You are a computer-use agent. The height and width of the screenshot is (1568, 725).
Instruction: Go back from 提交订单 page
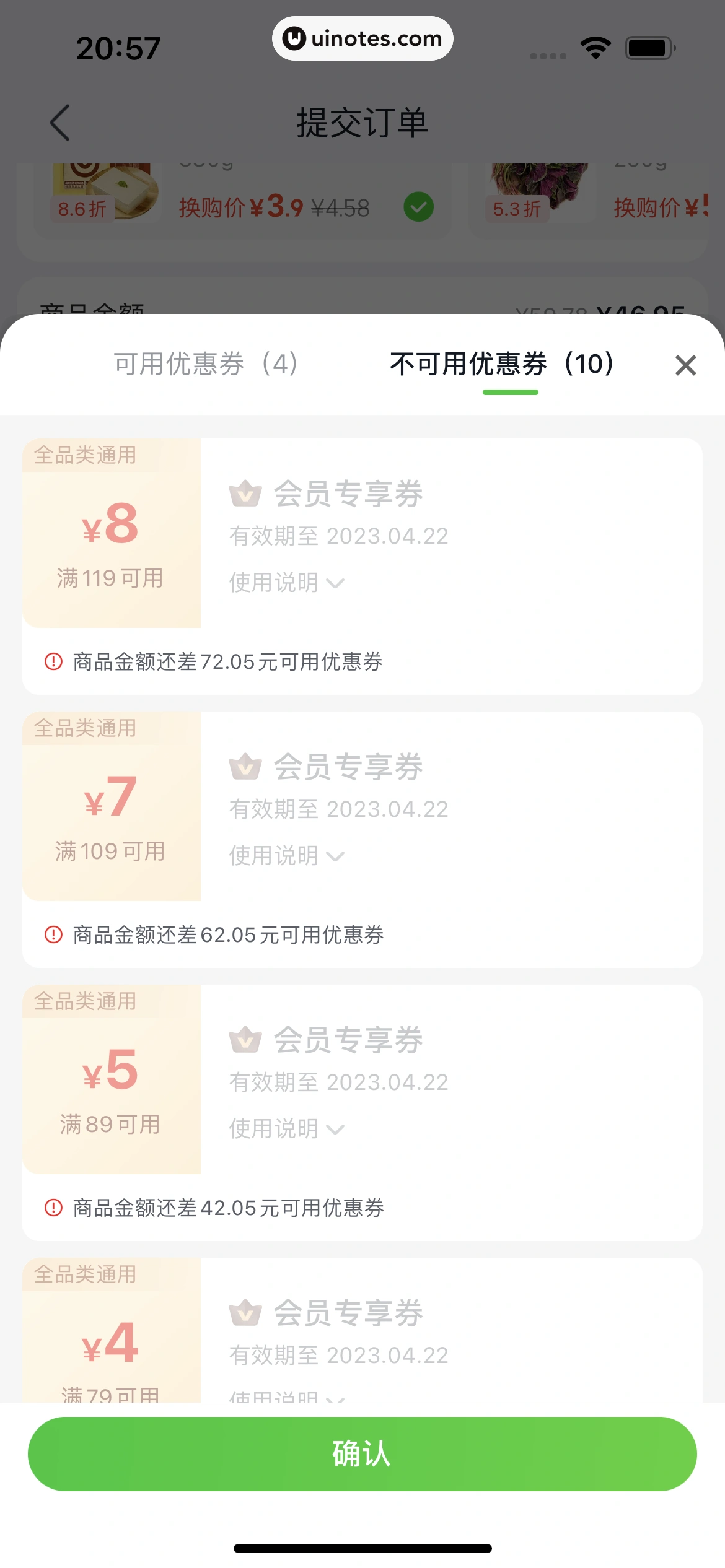(60, 123)
